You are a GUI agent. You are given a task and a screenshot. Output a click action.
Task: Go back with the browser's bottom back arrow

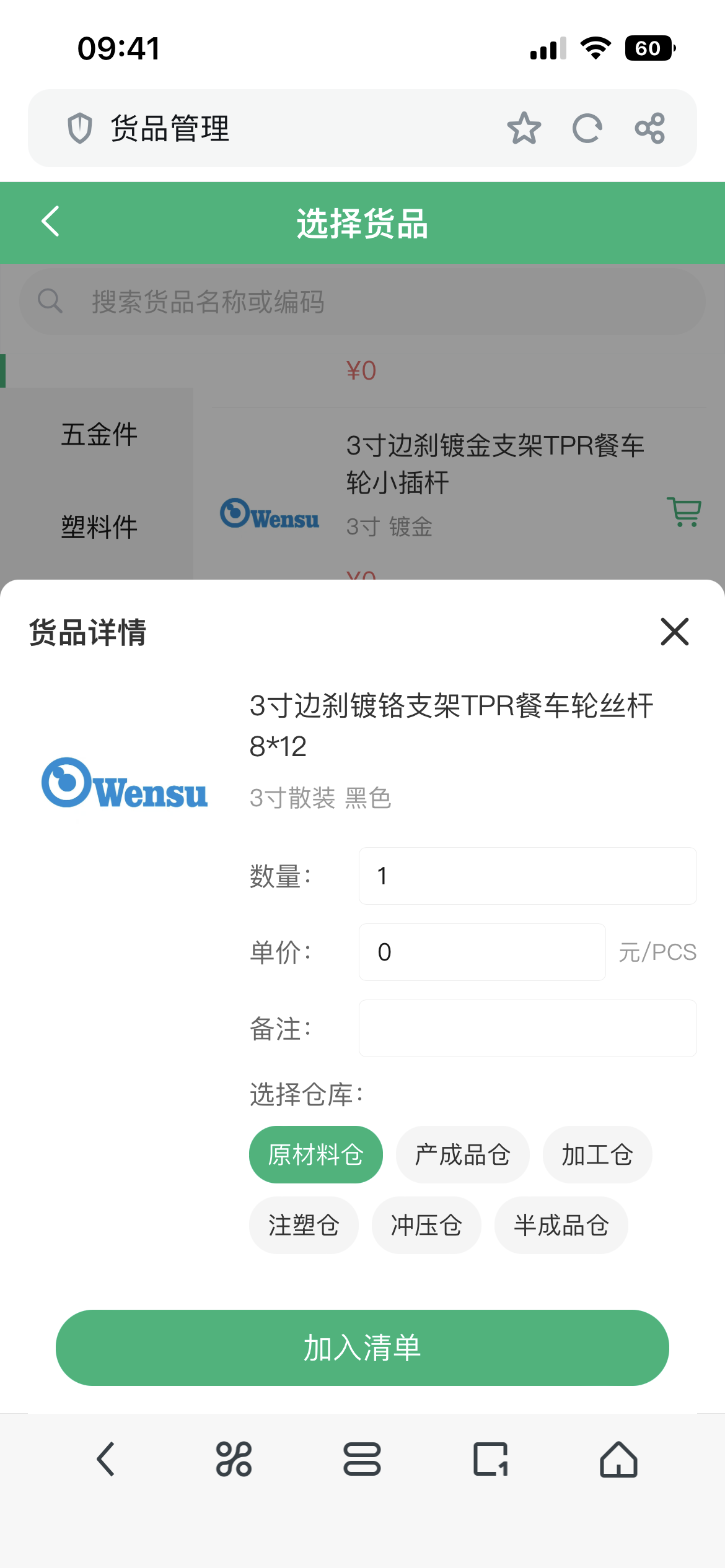tap(106, 1459)
